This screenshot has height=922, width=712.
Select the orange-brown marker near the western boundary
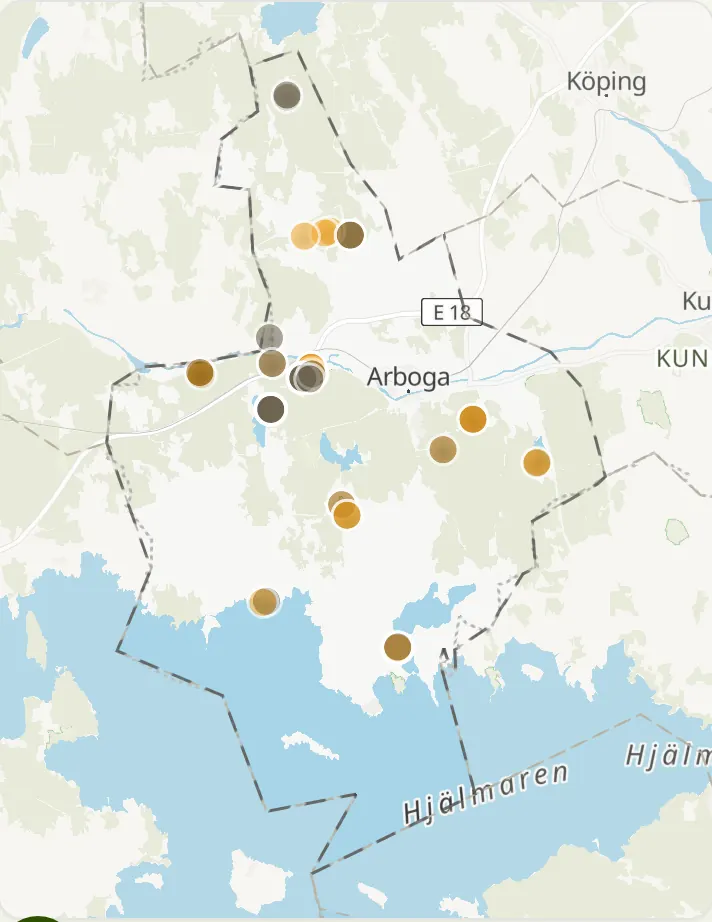[200, 373]
